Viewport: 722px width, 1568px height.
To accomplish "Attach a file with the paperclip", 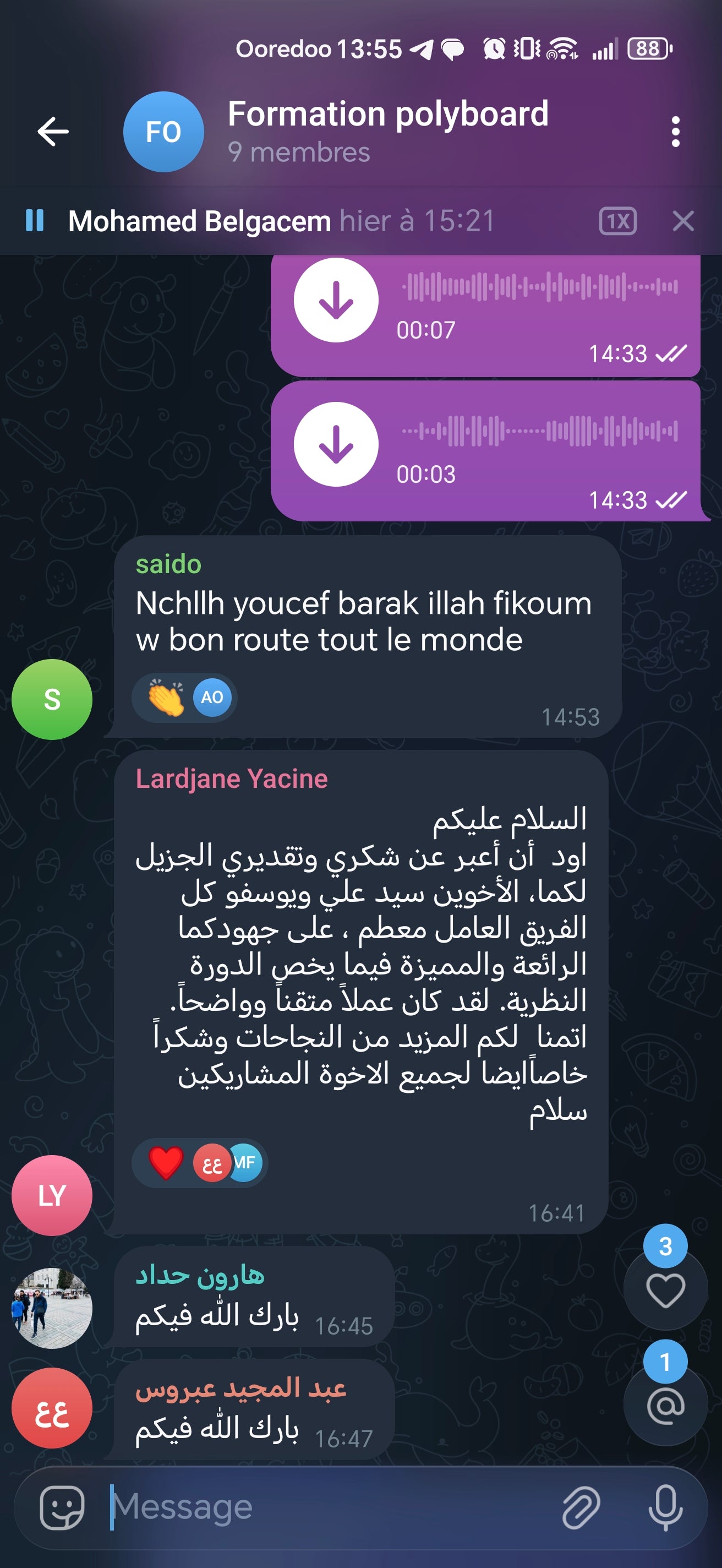I will tap(581, 1507).
